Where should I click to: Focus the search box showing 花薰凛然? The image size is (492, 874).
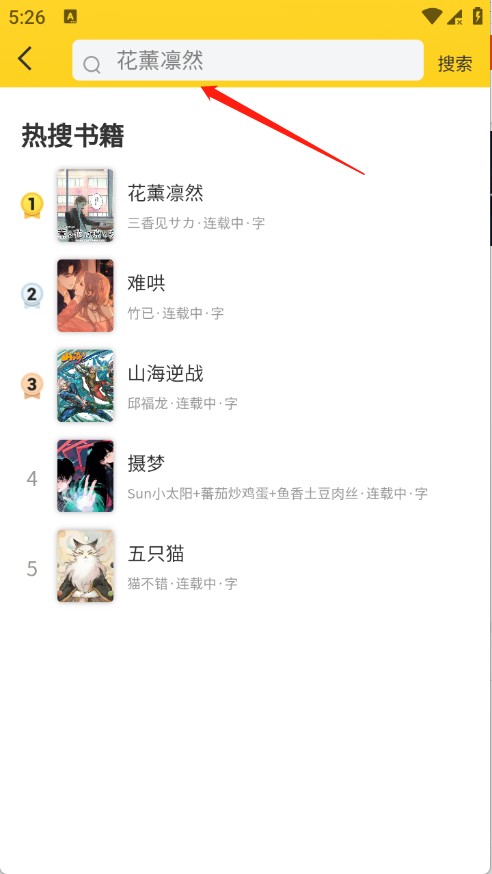[248, 60]
